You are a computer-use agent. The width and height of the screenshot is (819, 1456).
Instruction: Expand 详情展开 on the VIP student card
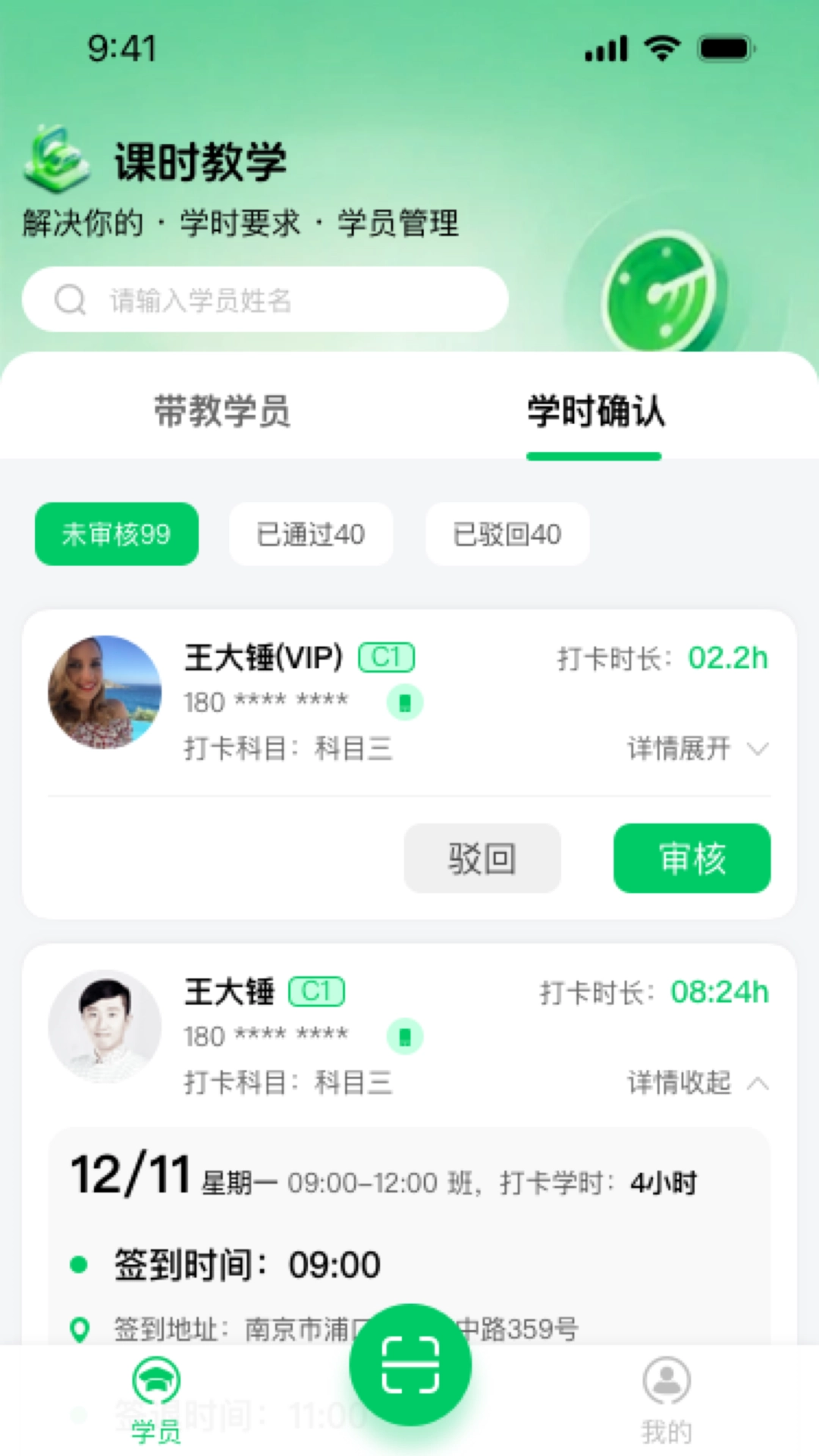(x=698, y=749)
